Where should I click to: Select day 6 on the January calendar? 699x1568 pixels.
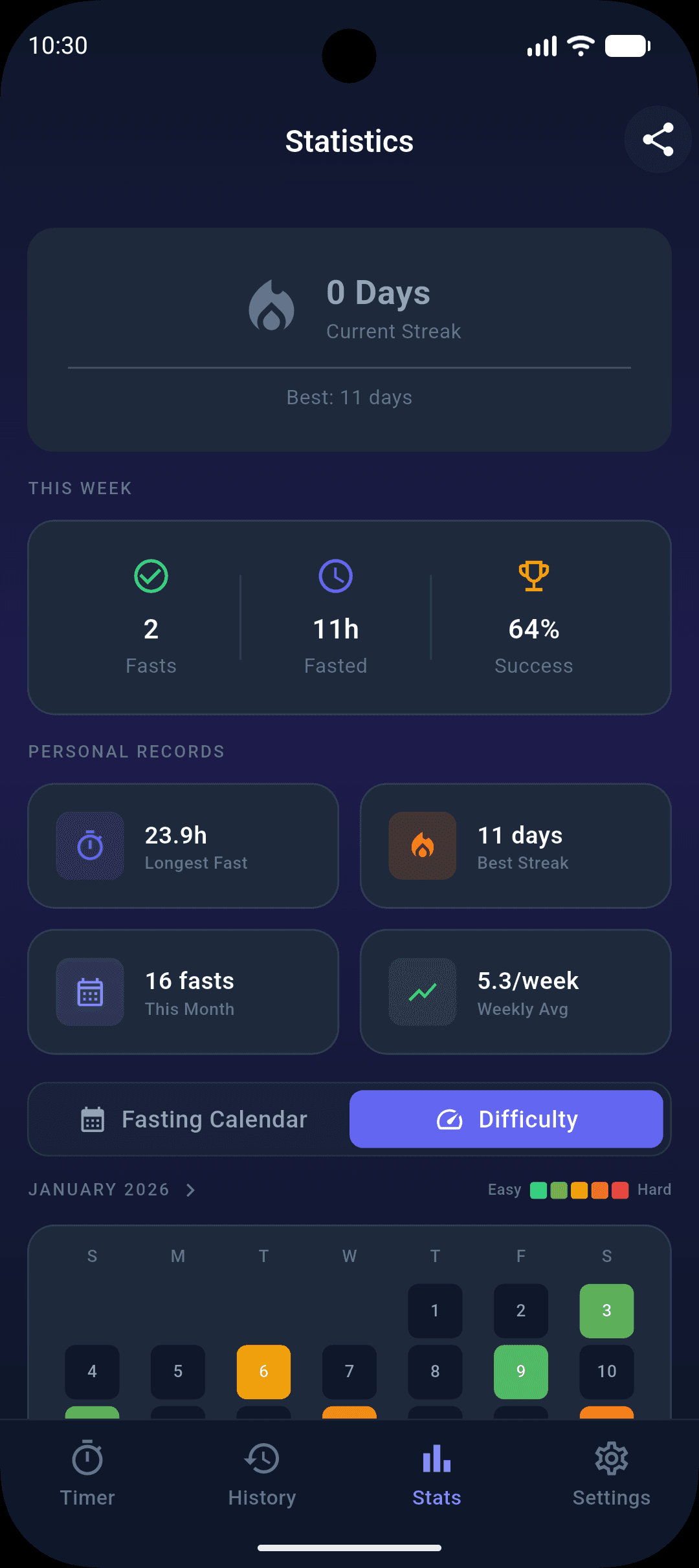point(263,1372)
